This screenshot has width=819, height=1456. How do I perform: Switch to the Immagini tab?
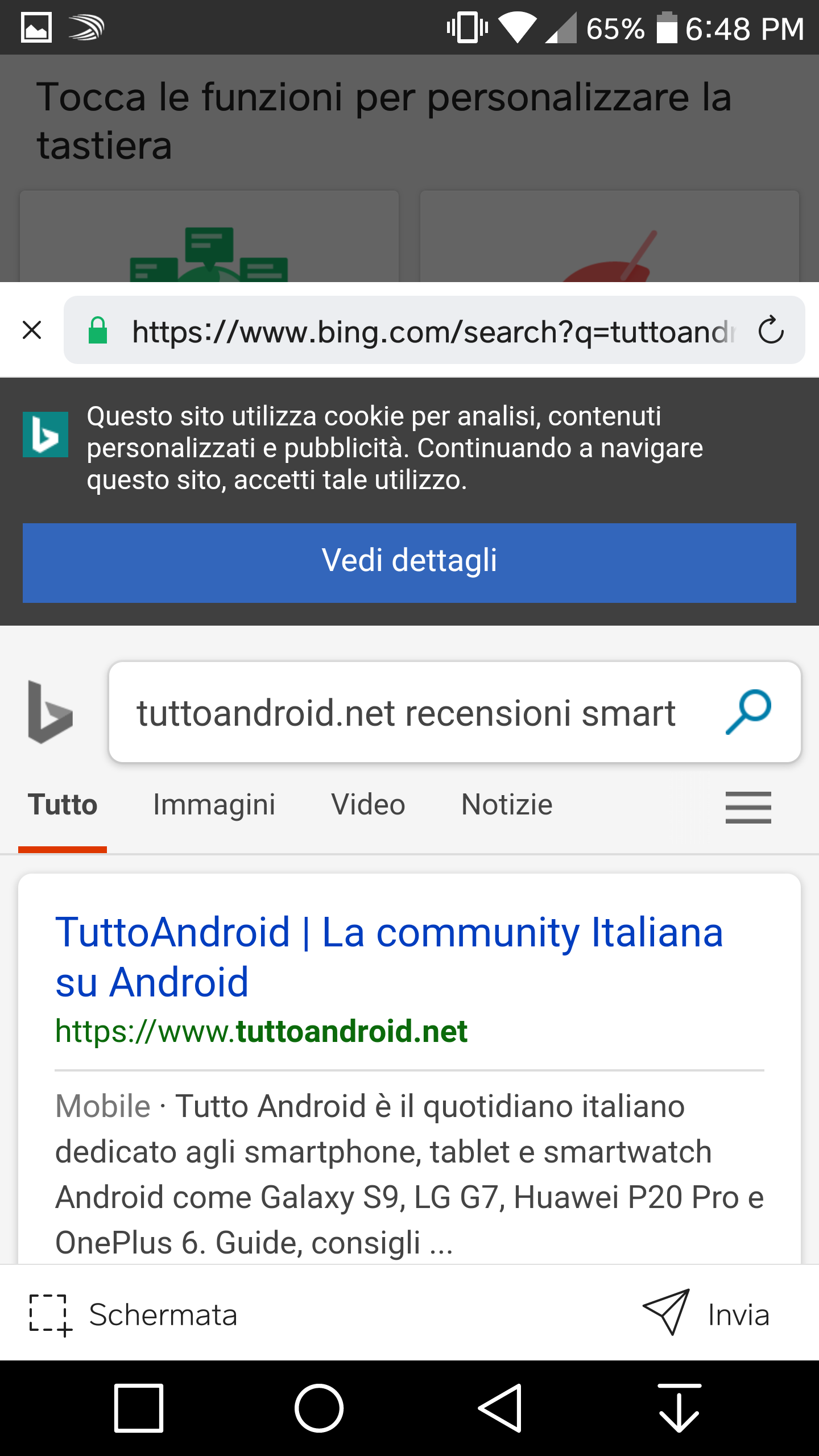click(x=214, y=805)
